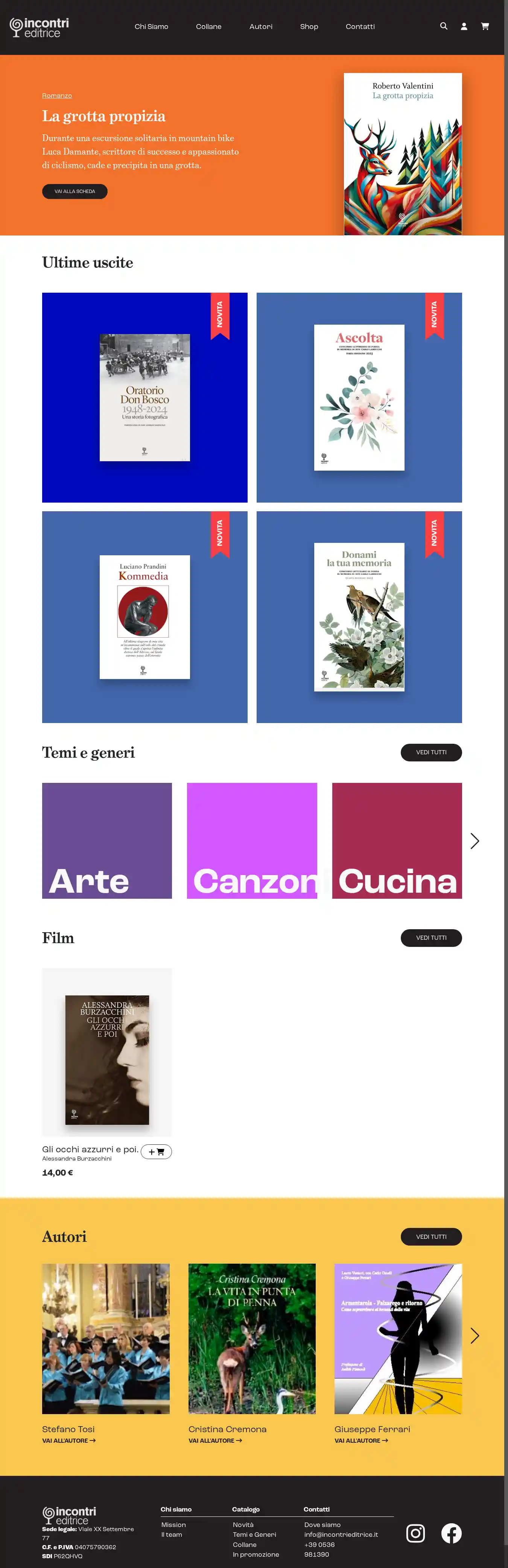Open the user account icon
This screenshot has height=1568, width=508.
464,26
